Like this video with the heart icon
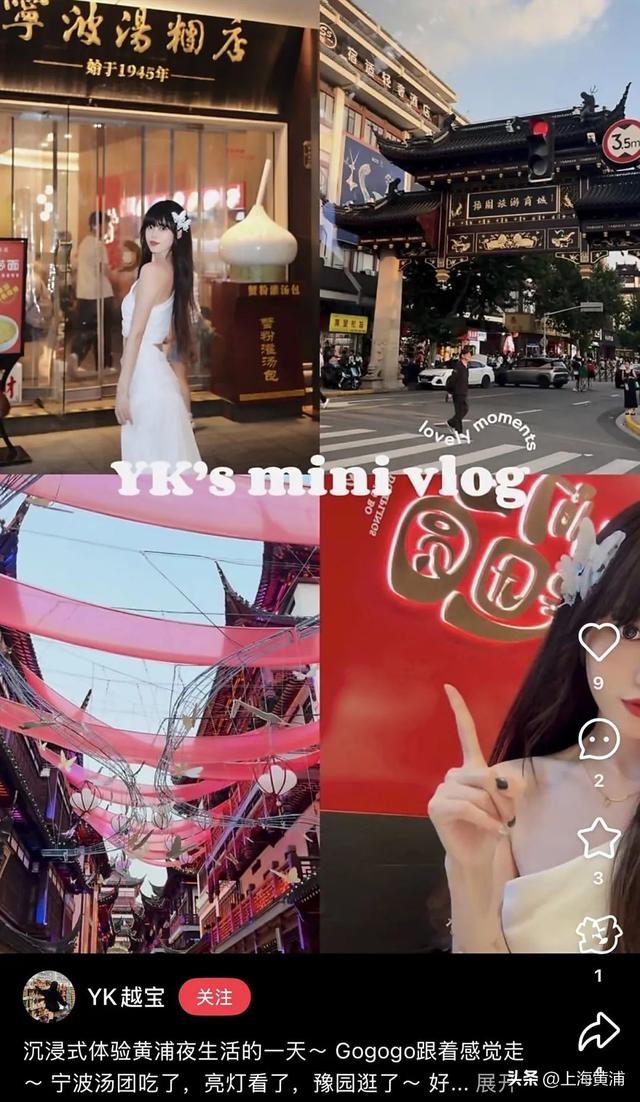640x1102 pixels. pos(599,641)
